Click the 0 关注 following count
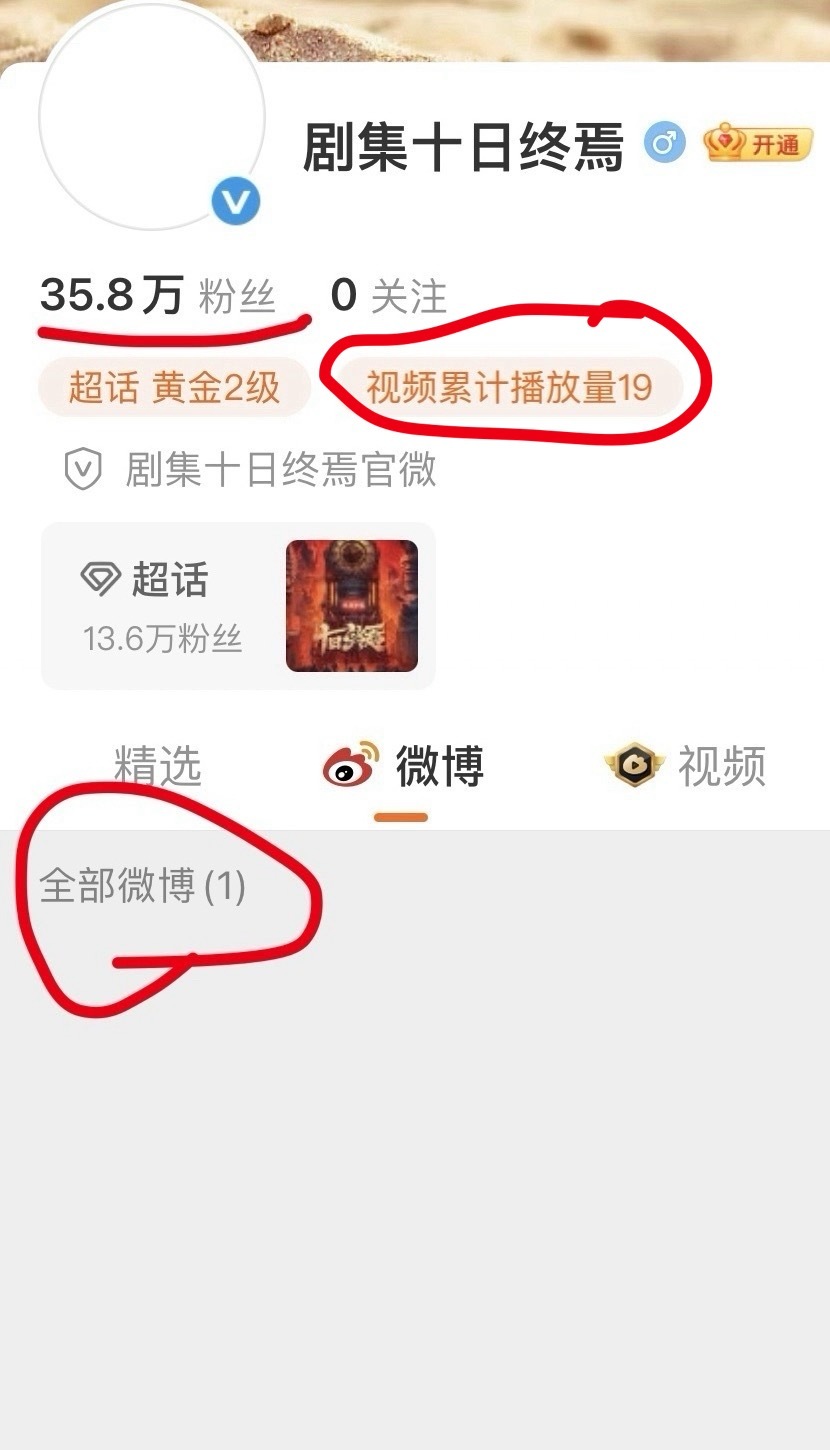This screenshot has width=830, height=1450. tap(389, 293)
